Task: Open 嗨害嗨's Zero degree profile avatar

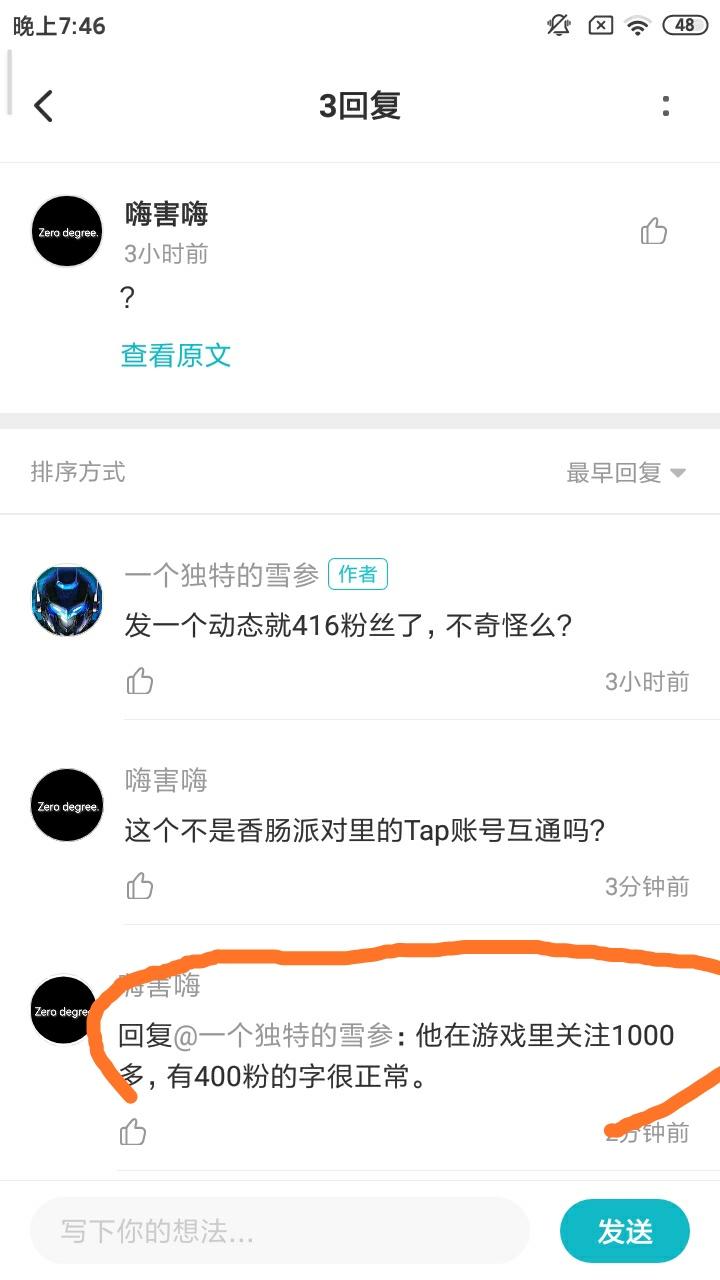Action: [66, 231]
